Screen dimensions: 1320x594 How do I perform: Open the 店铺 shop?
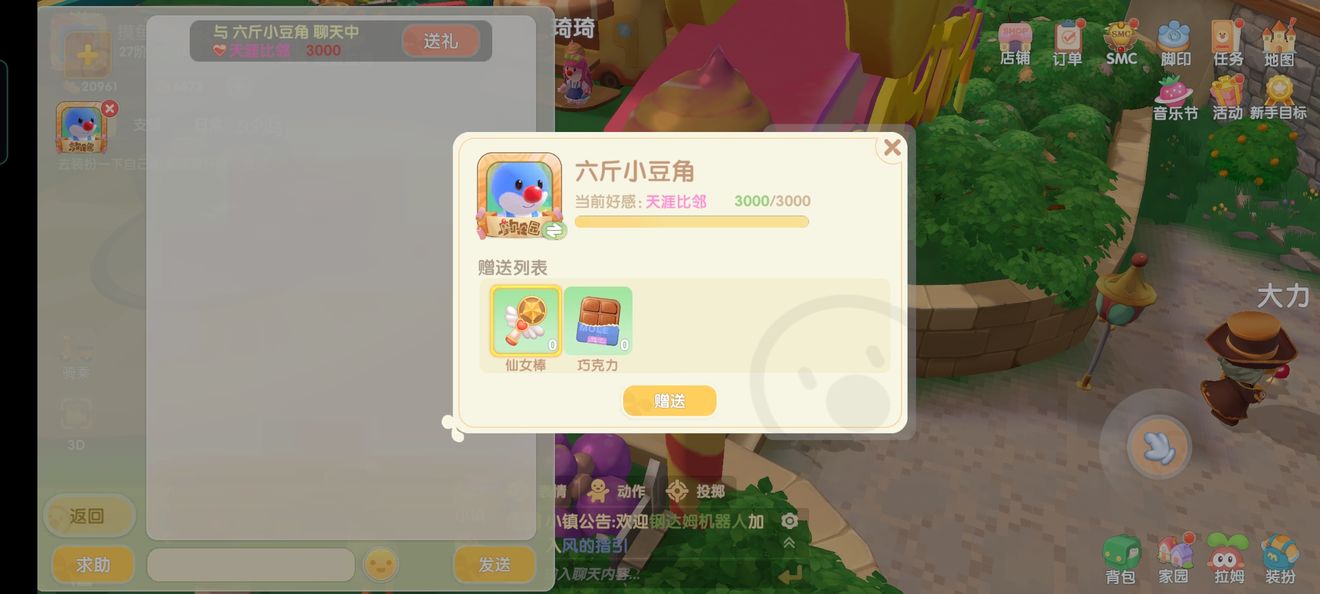click(1015, 44)
